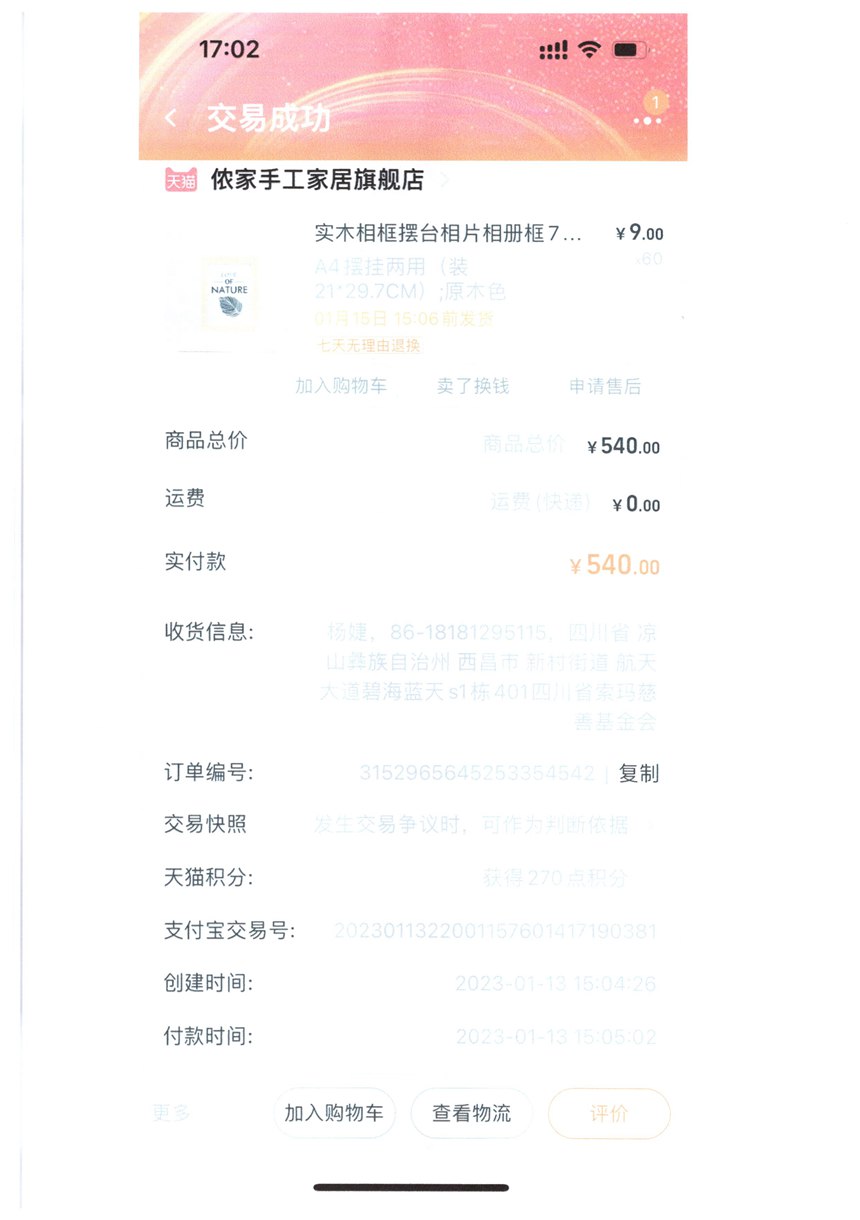This screenshot has height=1220, width=860.
Task: Open the three-dot more menu
Action: pyautogui.click(x=647, y=121)
